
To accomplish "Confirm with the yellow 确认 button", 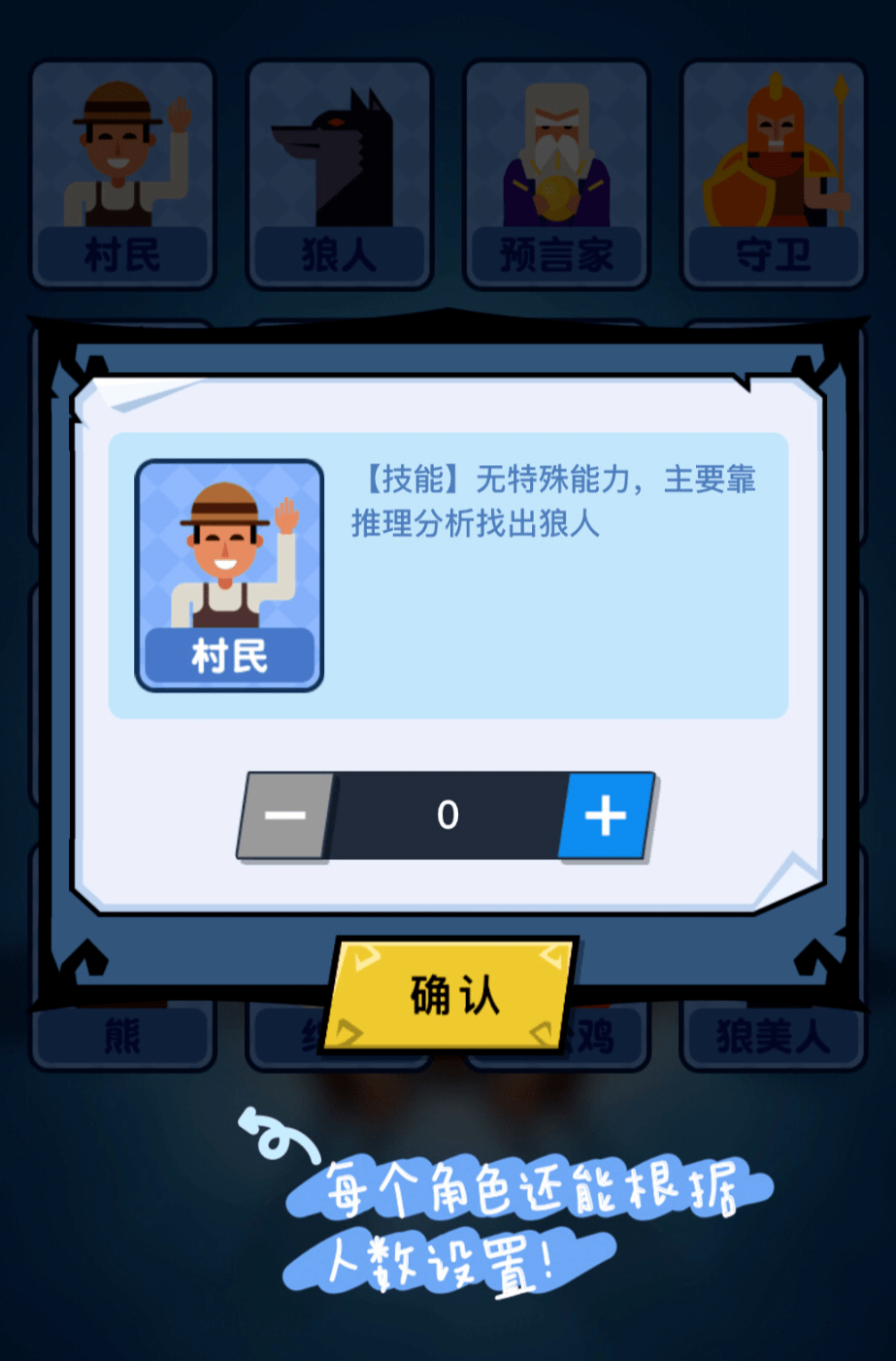I will tap(452, 994).
